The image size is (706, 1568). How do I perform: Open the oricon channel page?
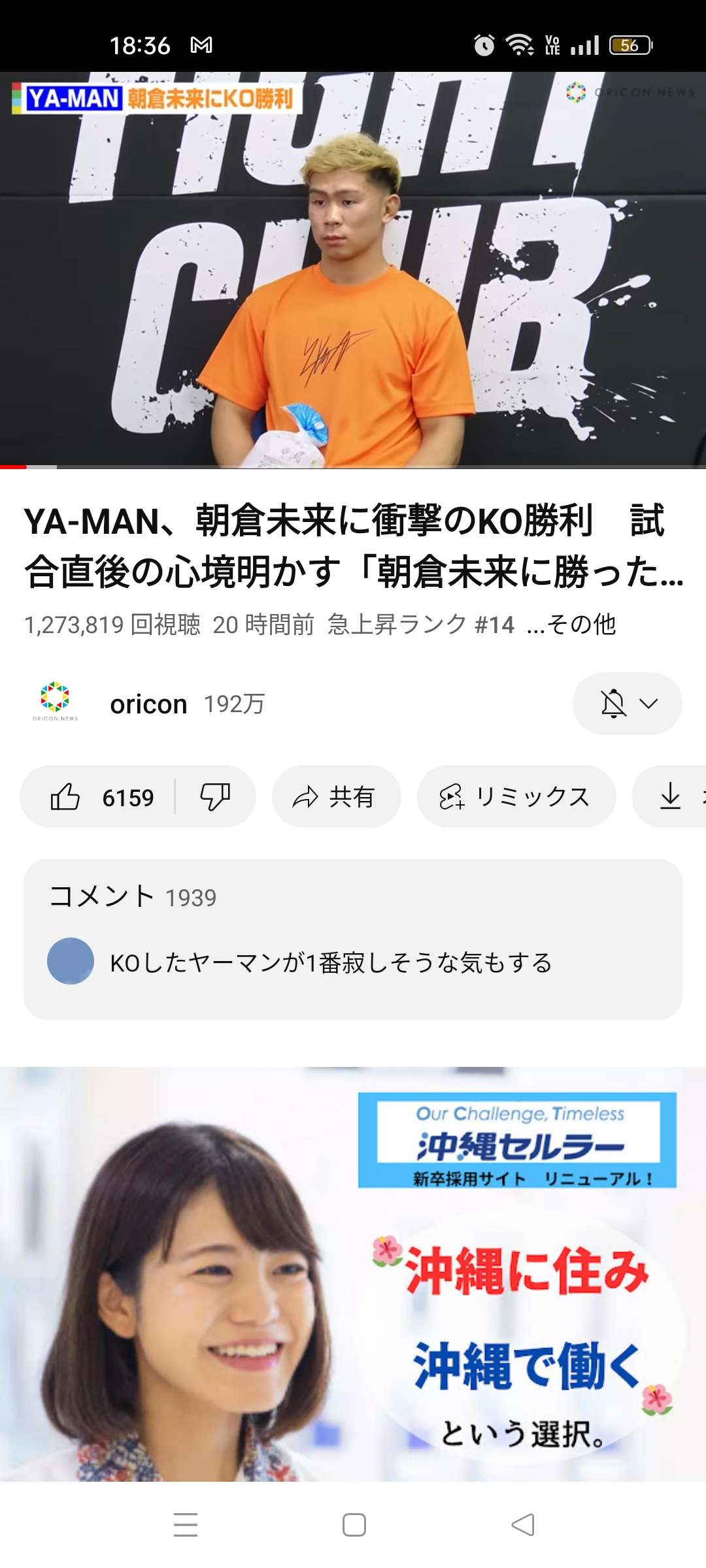pyautogui.click(x=148, y=704)
